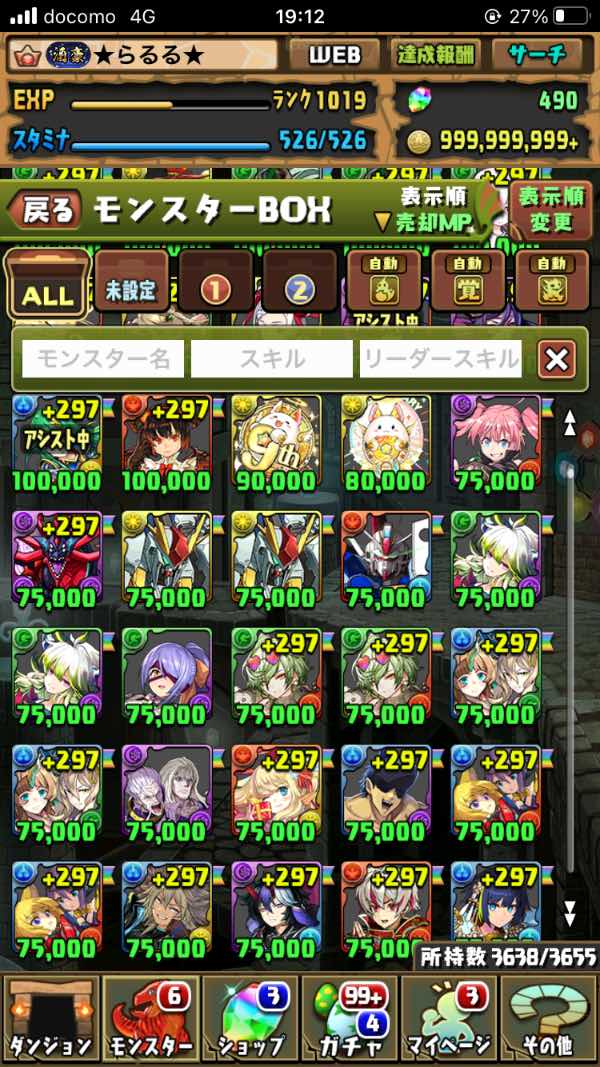Tap the サーチ search button

pyautogui.click(x=537, y=54)
